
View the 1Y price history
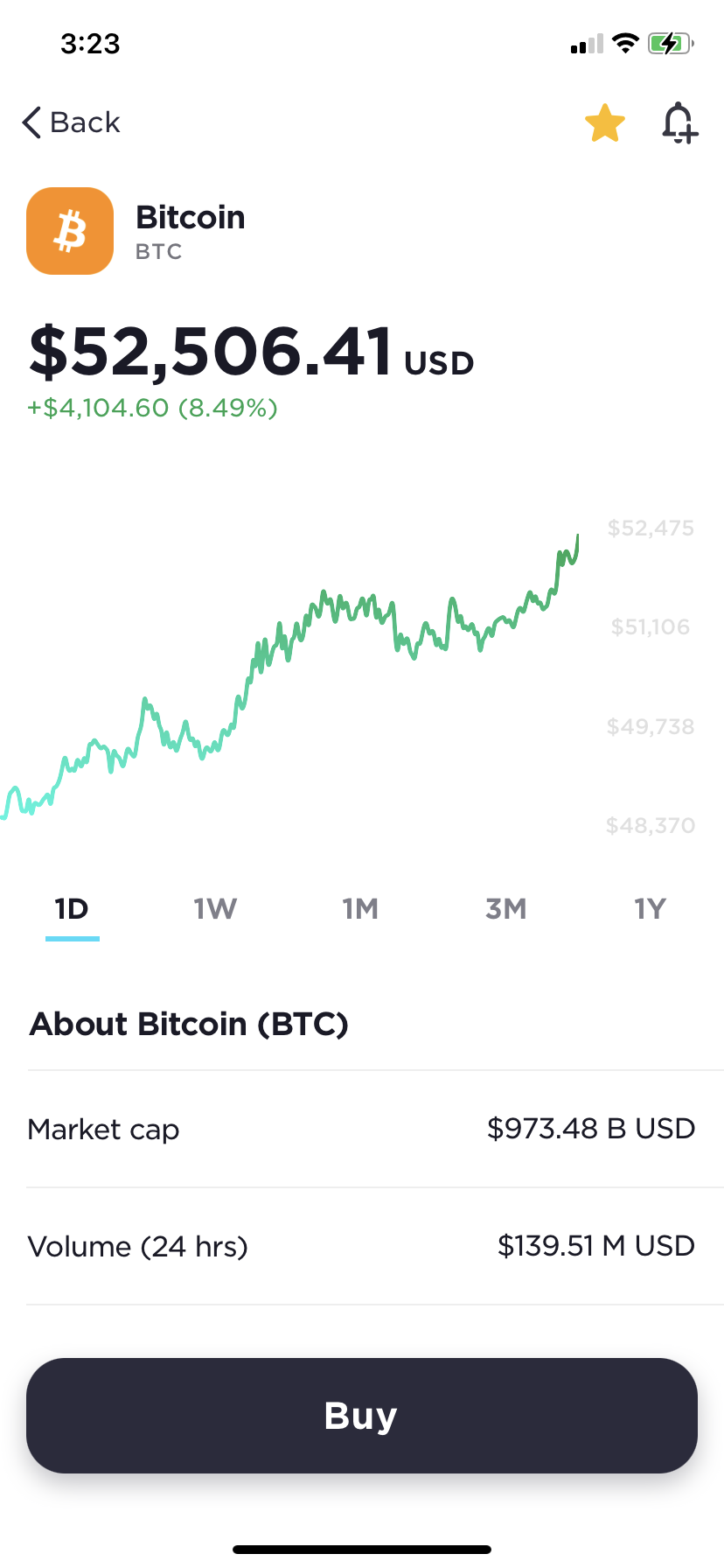(x=650, y=909)
